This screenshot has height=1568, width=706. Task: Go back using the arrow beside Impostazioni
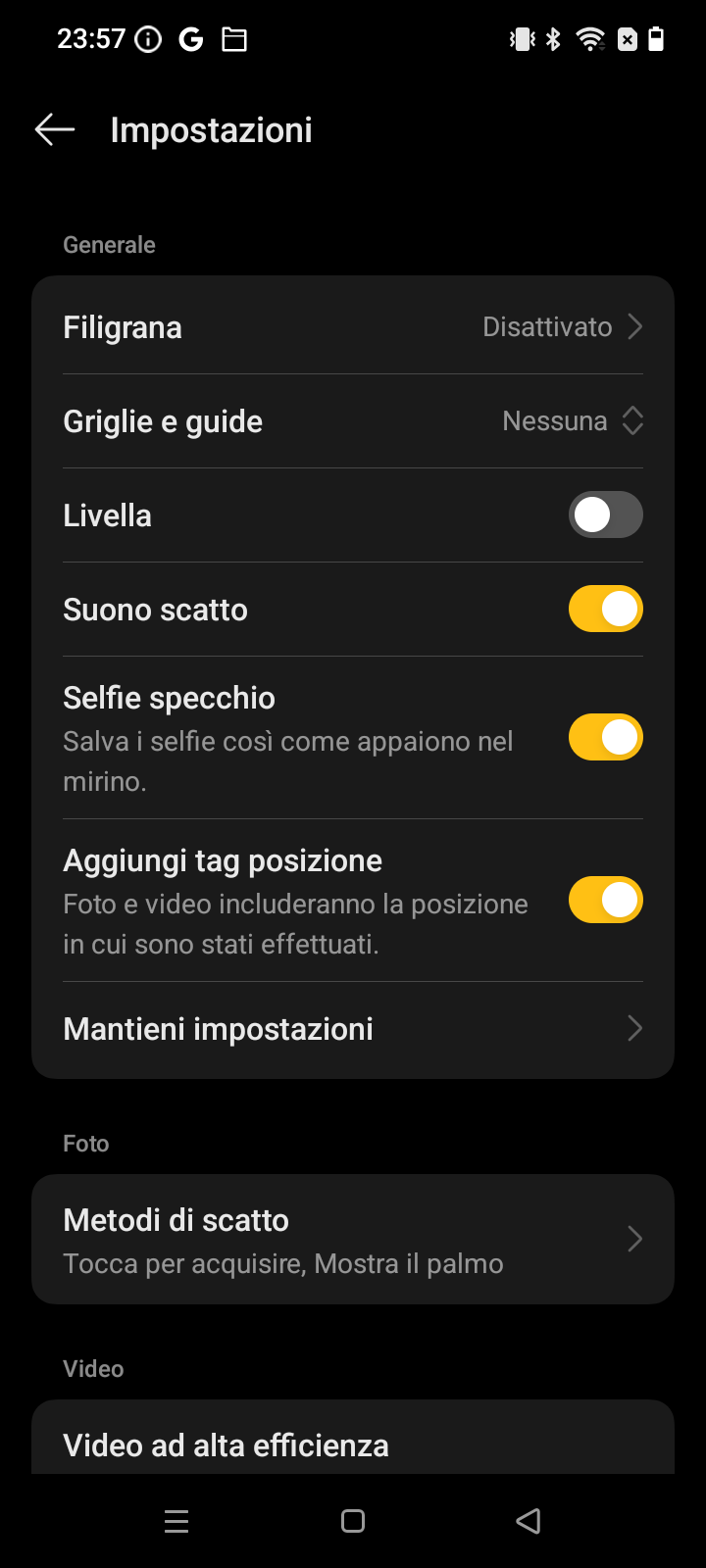click(x=55, y=129)
